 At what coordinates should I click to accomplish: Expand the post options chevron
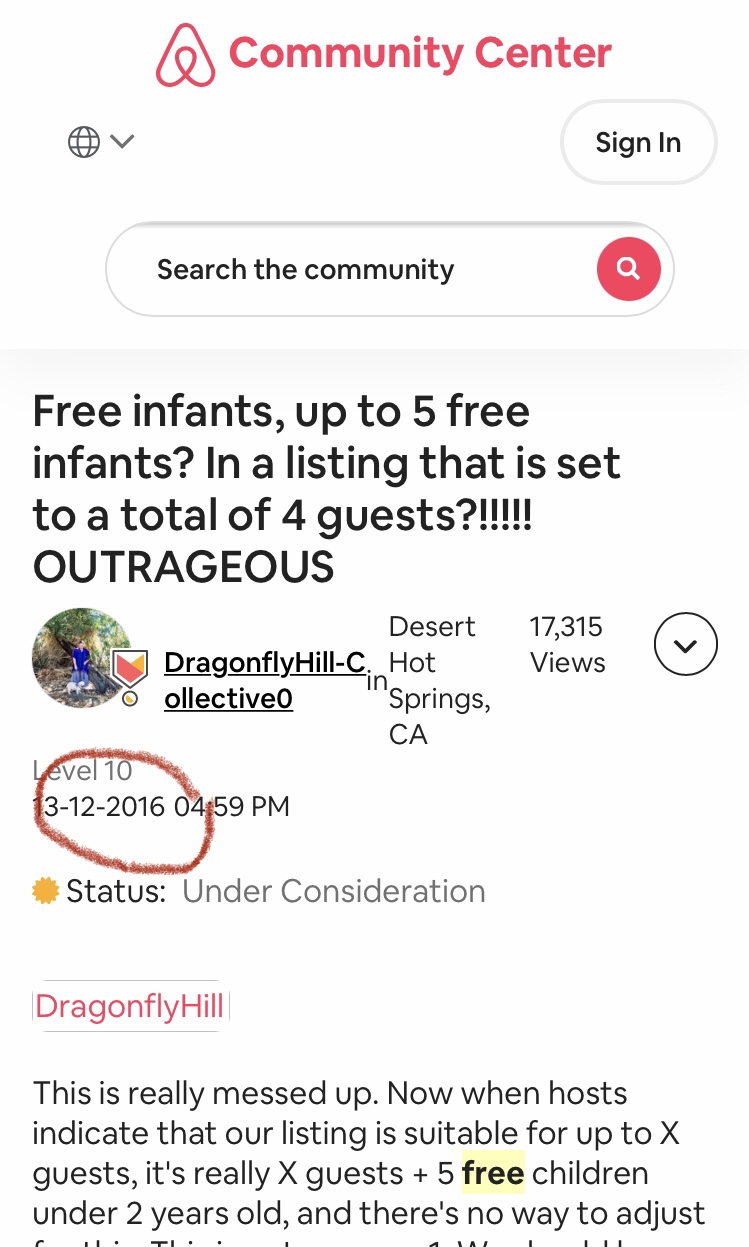coord(685,645)
